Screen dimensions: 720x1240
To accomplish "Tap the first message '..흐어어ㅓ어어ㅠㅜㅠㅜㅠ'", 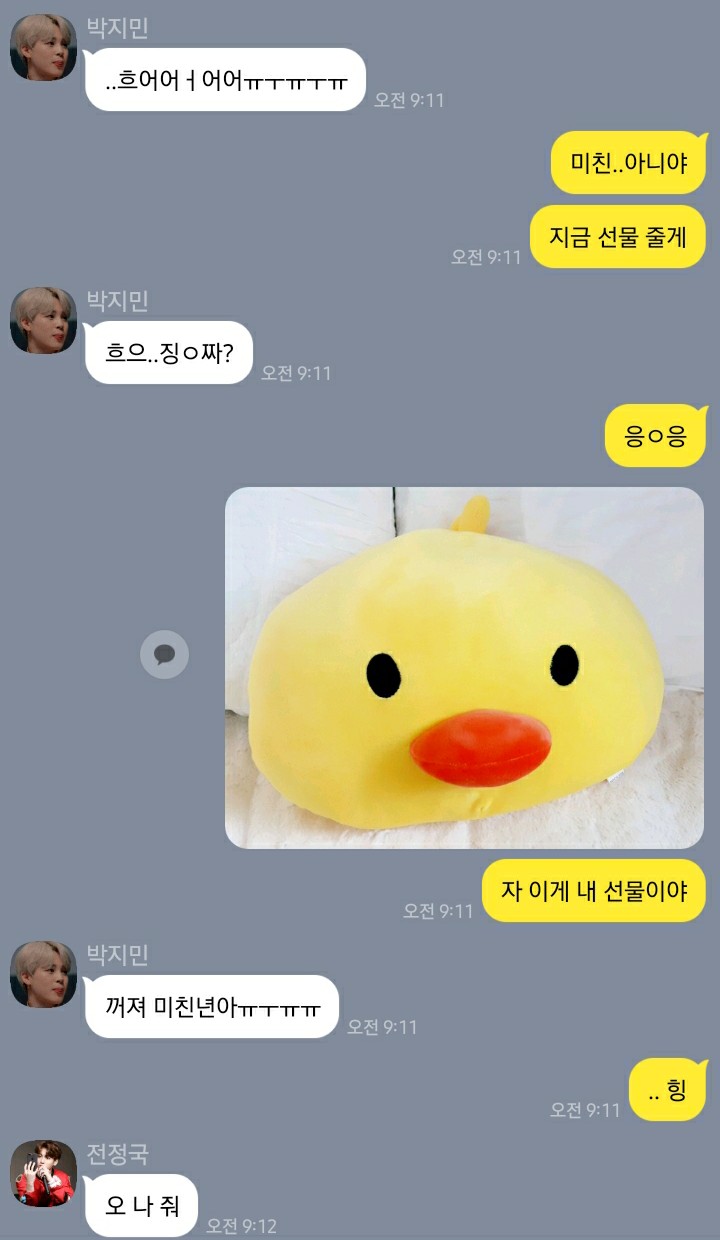I will click(224, 78).
